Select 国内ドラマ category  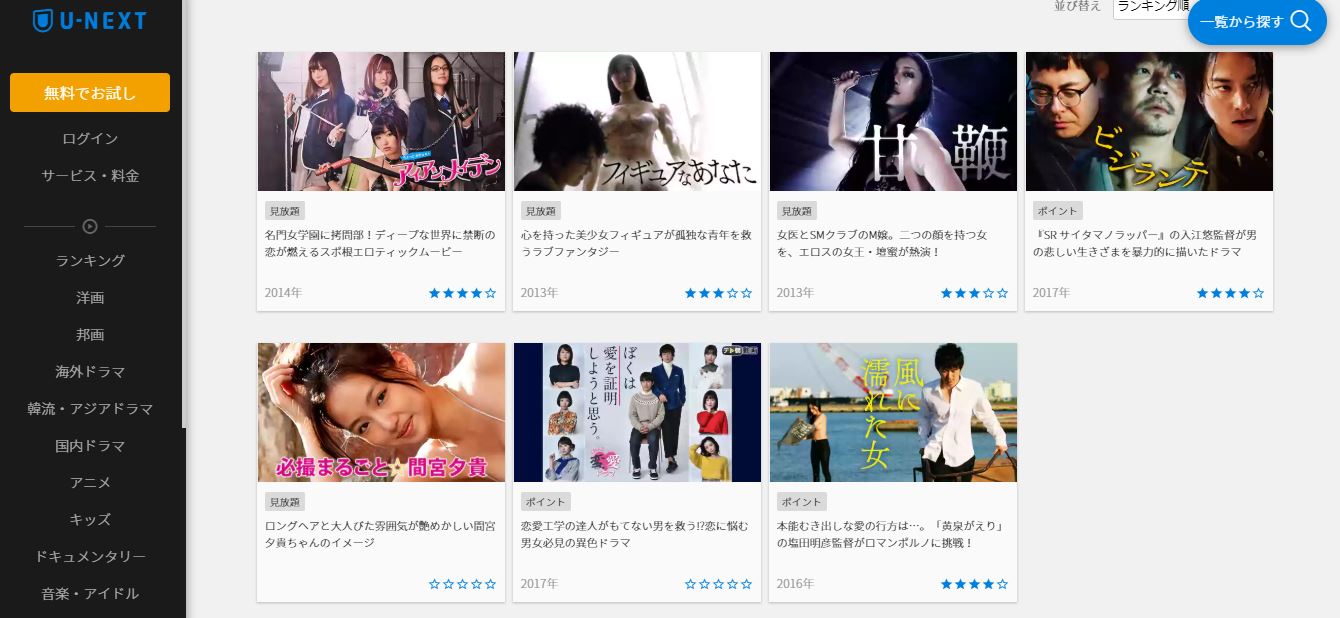tap(90, 445)
